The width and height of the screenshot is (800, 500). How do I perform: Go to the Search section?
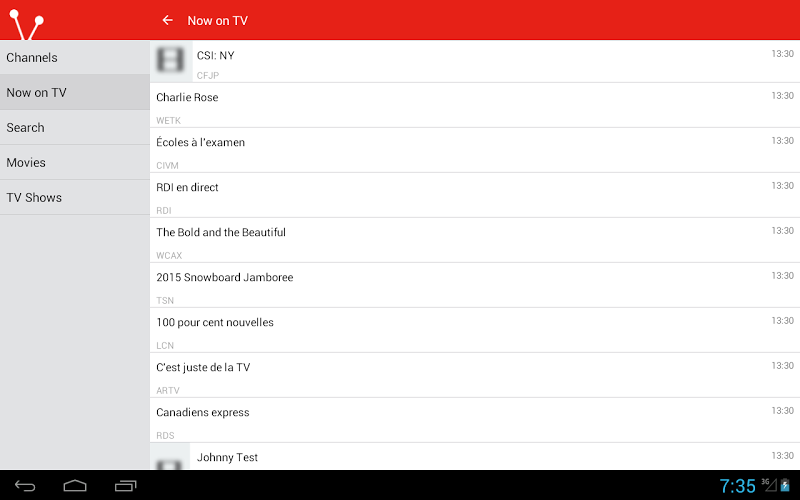(x=74, y=127)
